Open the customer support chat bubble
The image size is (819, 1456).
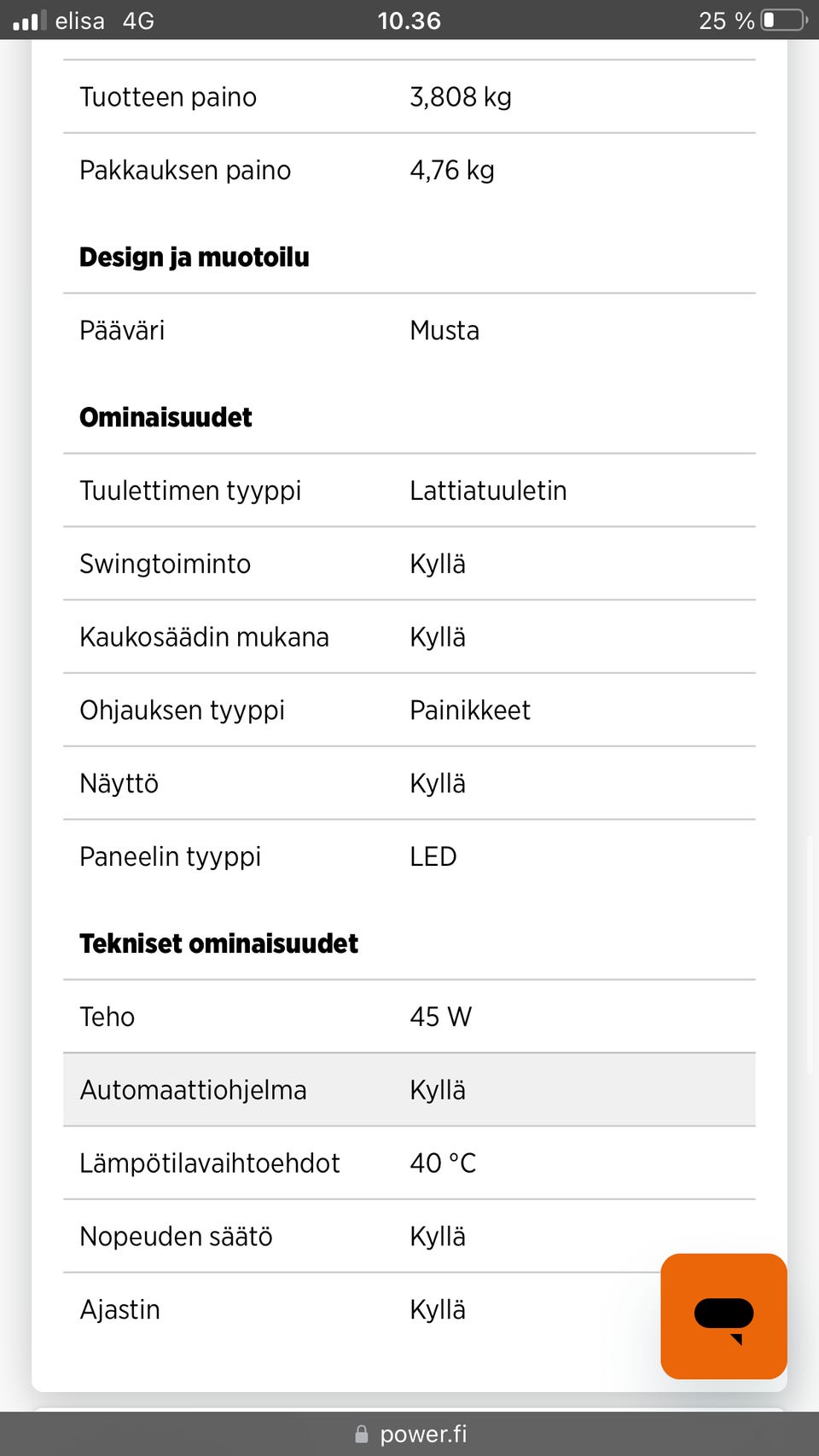click(x=723, y=1314)
